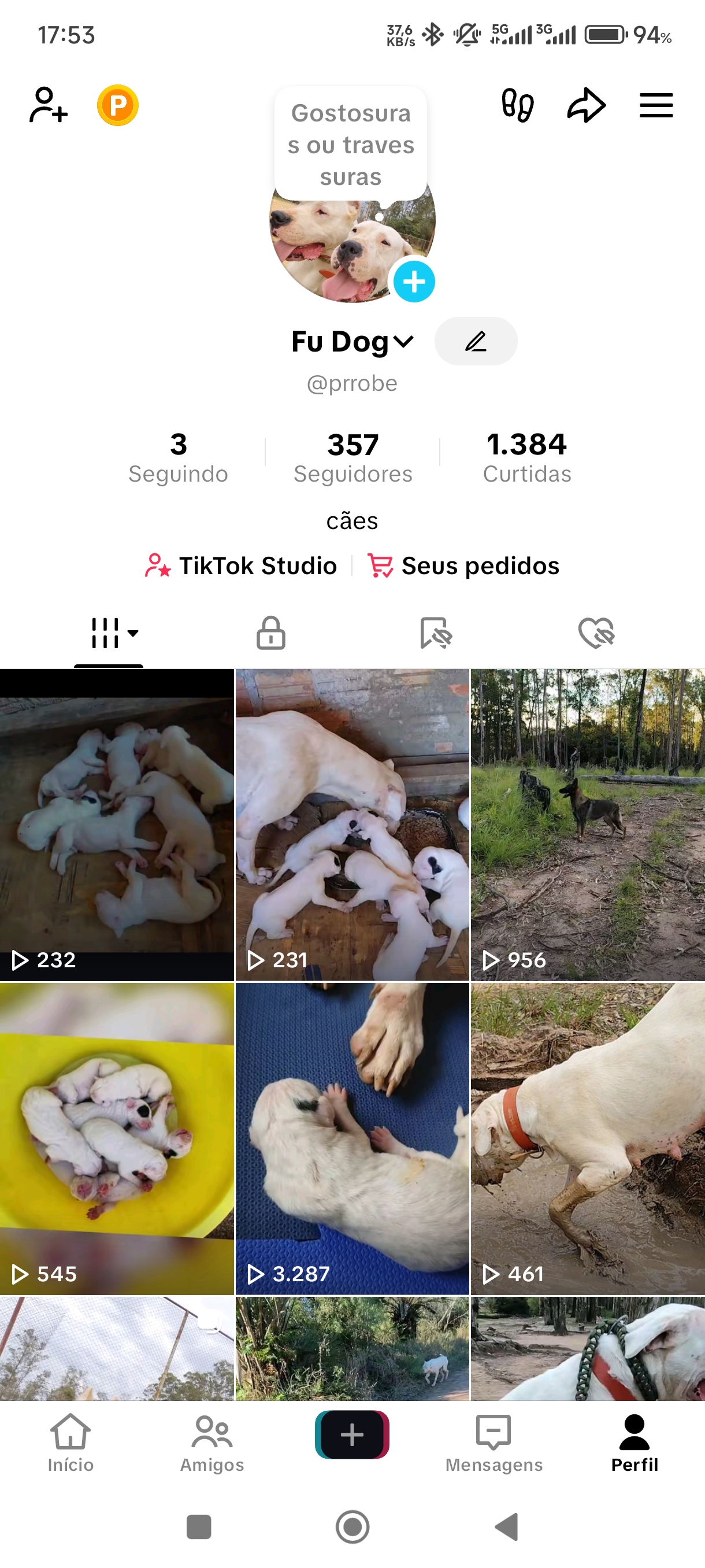This screenshot has width=705, height=1568.
Task: Create a new post with the plus button
Action: (352, 1434)
